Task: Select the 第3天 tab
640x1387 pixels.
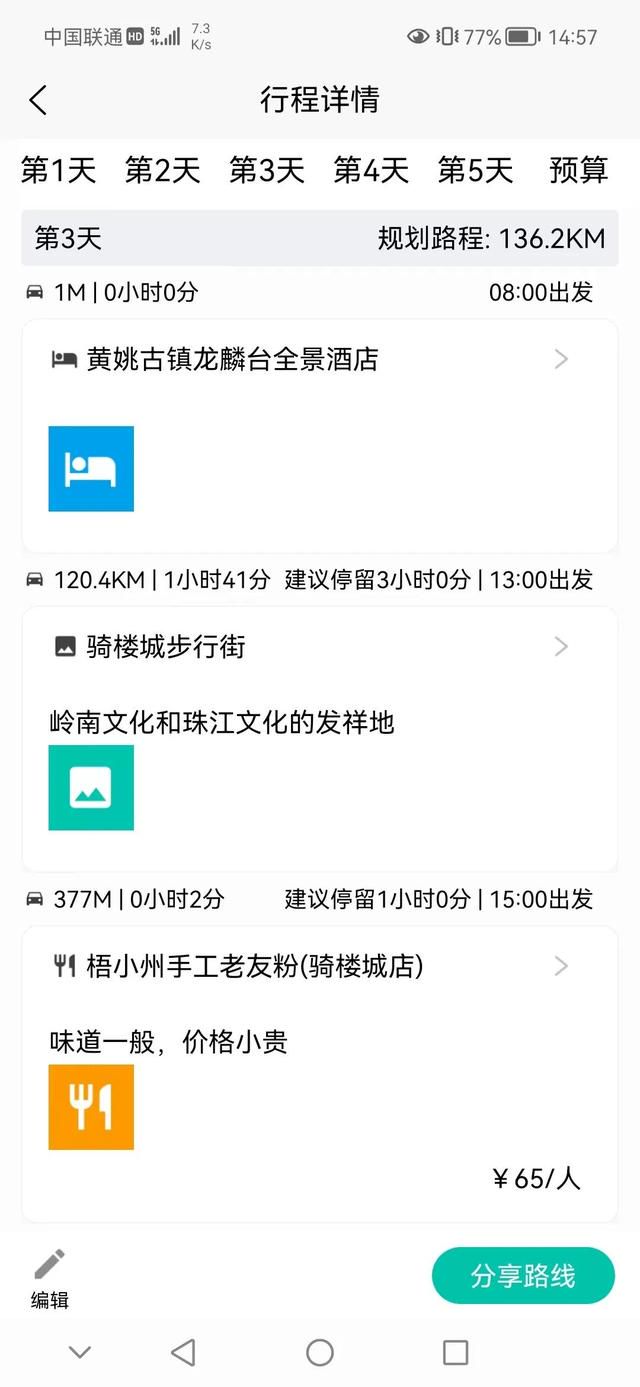Action: click(267, 170)
